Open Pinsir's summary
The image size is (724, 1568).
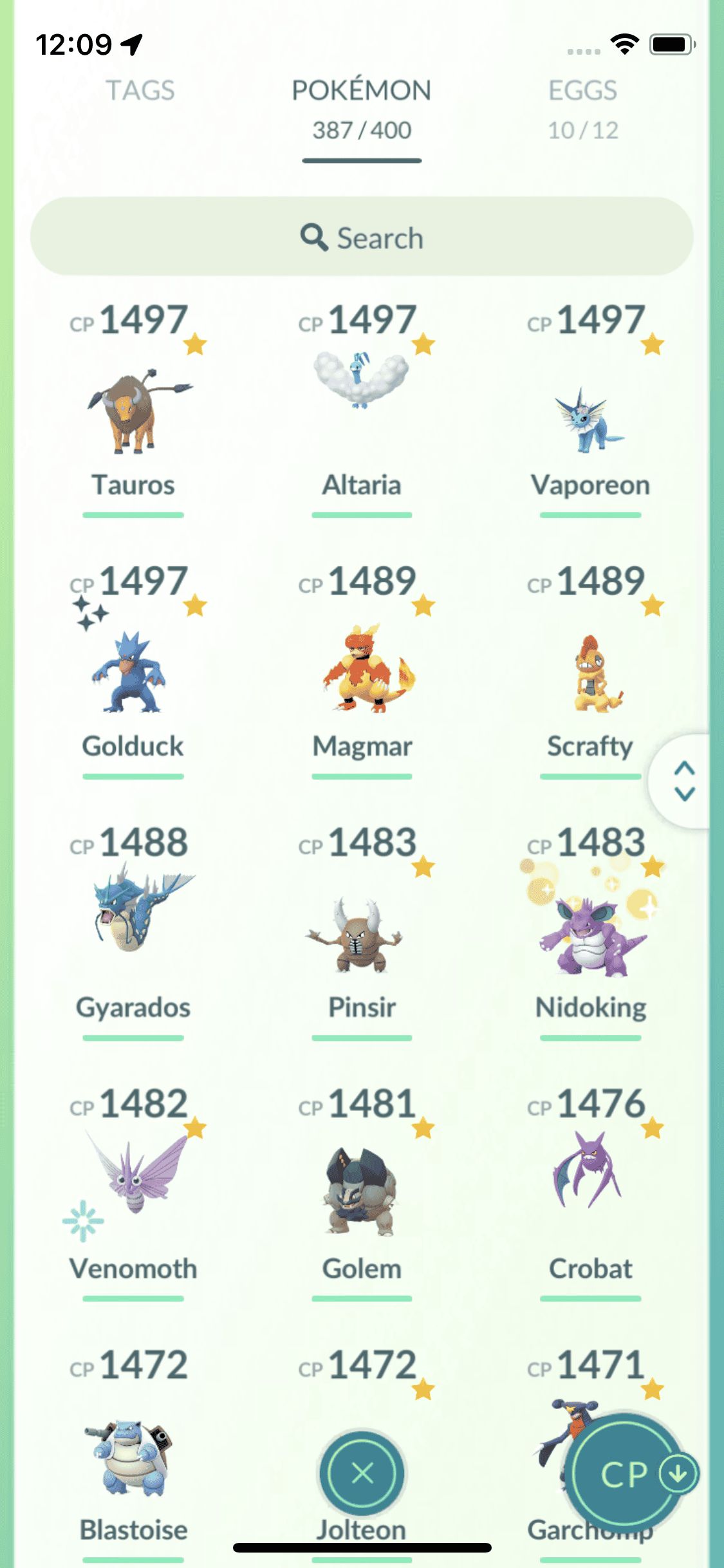(x=362, y=937)
